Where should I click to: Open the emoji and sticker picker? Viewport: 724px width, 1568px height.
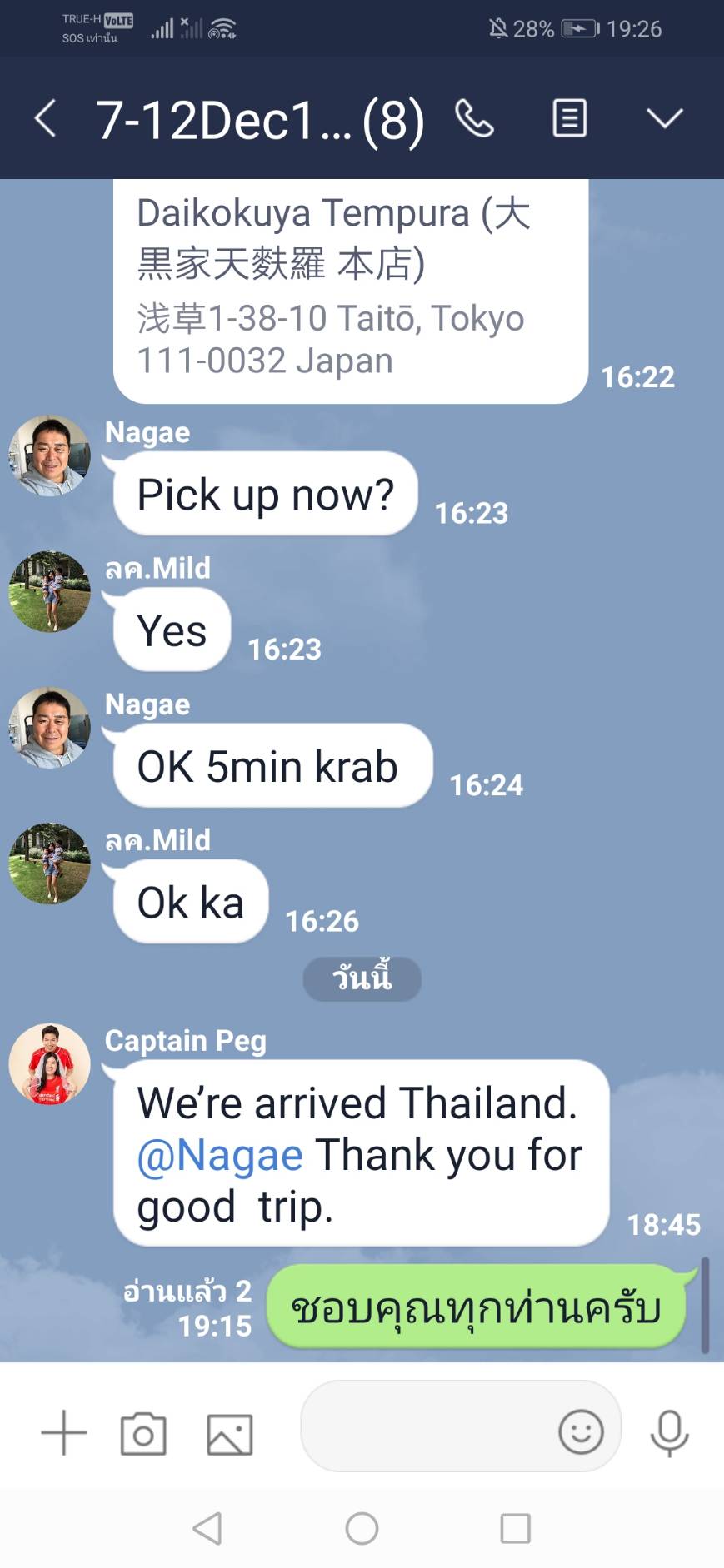(581, 1431)
